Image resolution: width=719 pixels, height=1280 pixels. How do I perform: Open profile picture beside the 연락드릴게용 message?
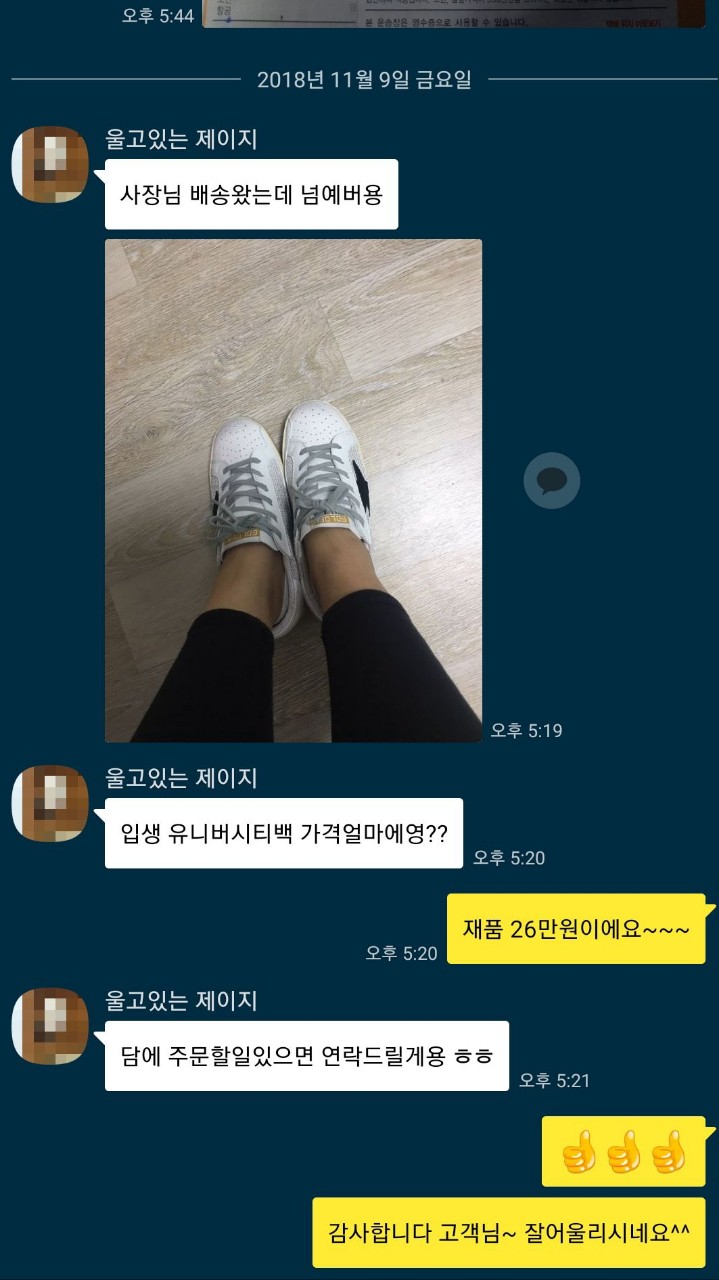point(50,1026)
